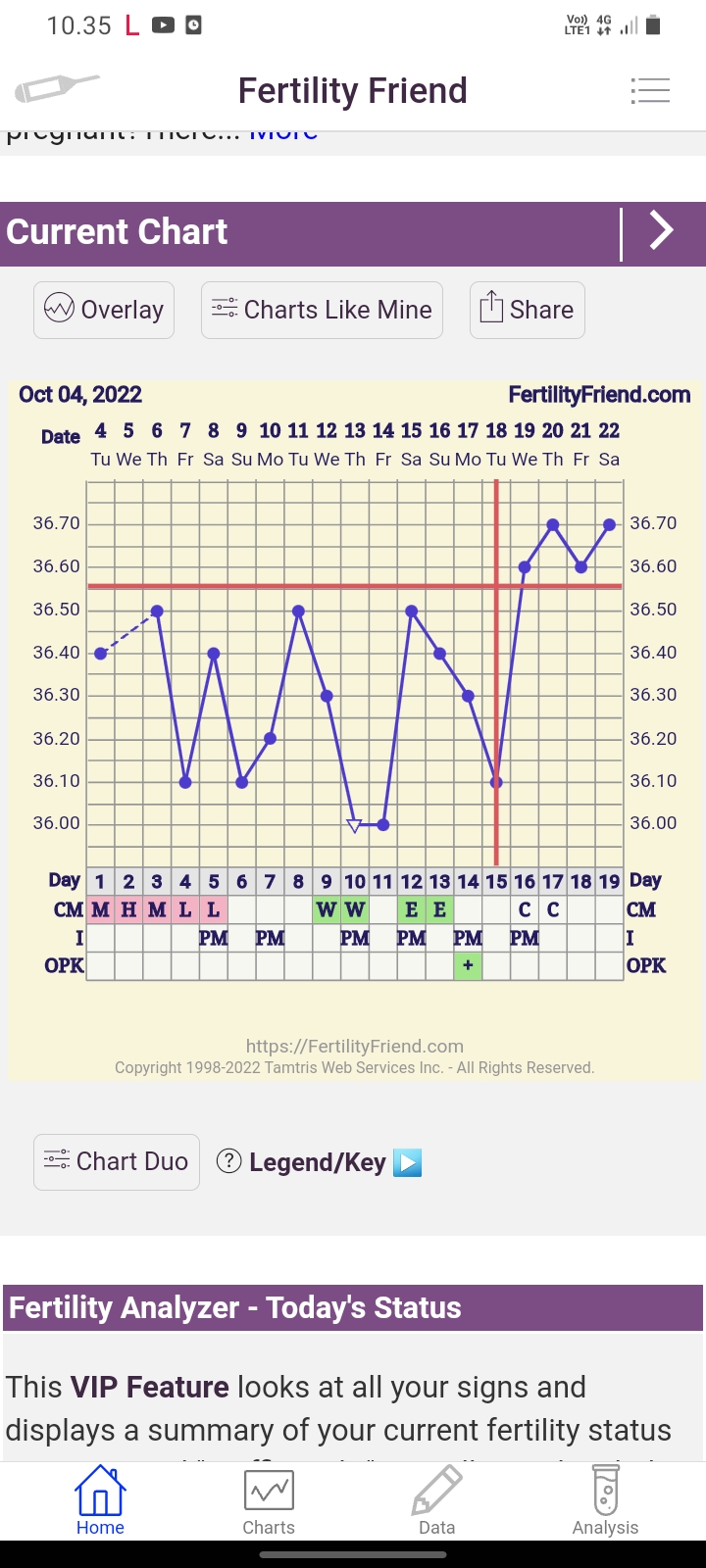View Charts Like Mine
The image size is (706, 1568).
[322, 310]
